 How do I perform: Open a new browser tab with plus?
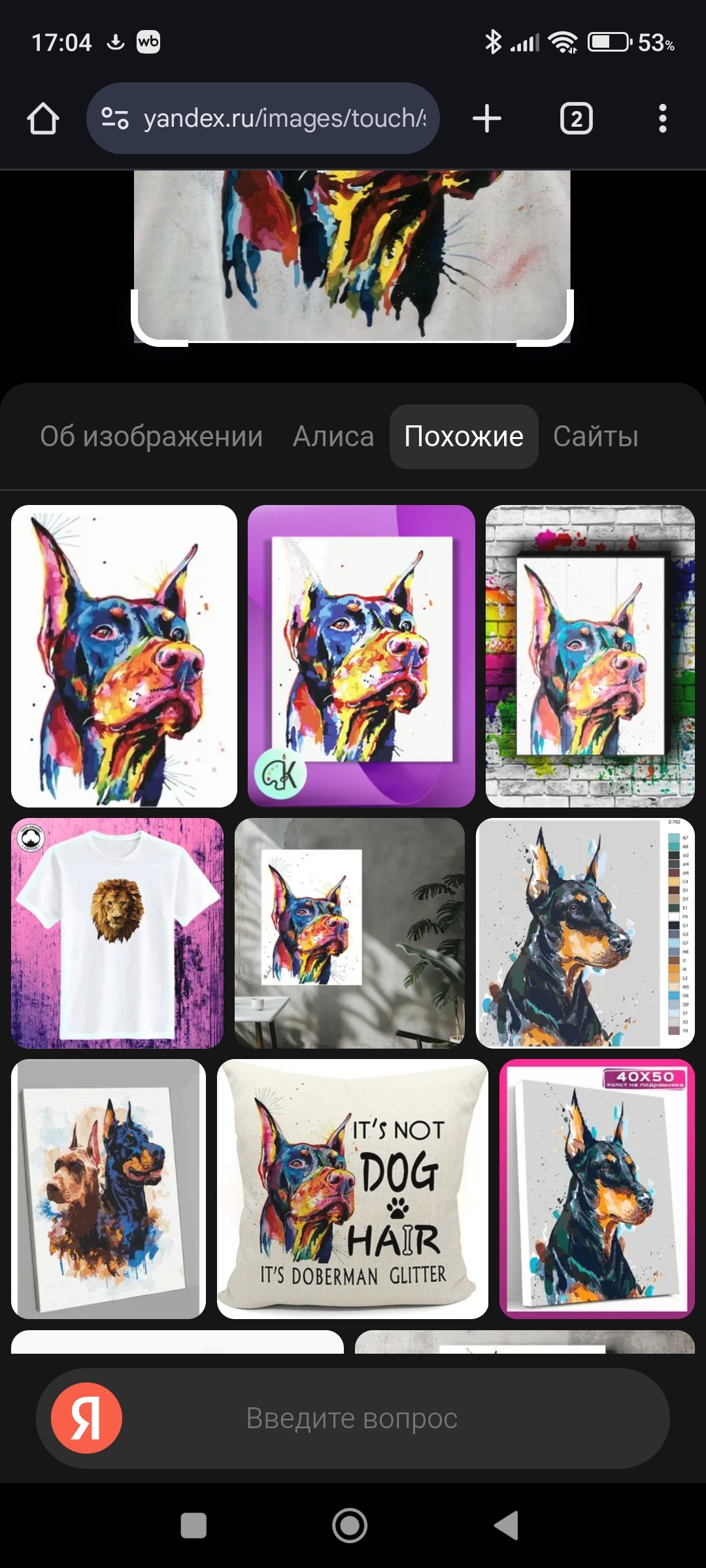[x=487, y=118]
